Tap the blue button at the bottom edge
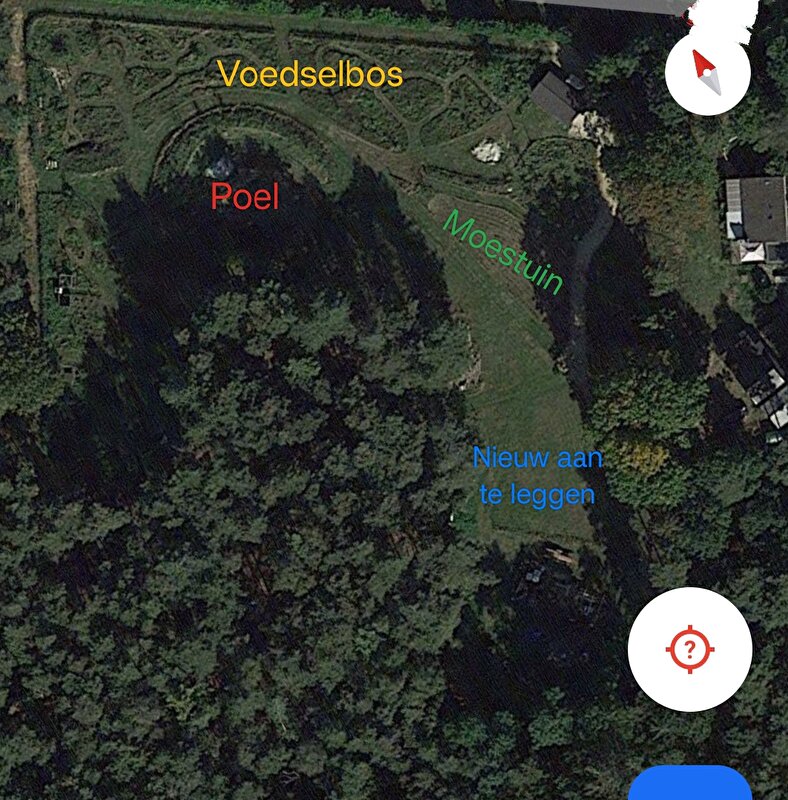788x800 pixels. pos(689,785)
